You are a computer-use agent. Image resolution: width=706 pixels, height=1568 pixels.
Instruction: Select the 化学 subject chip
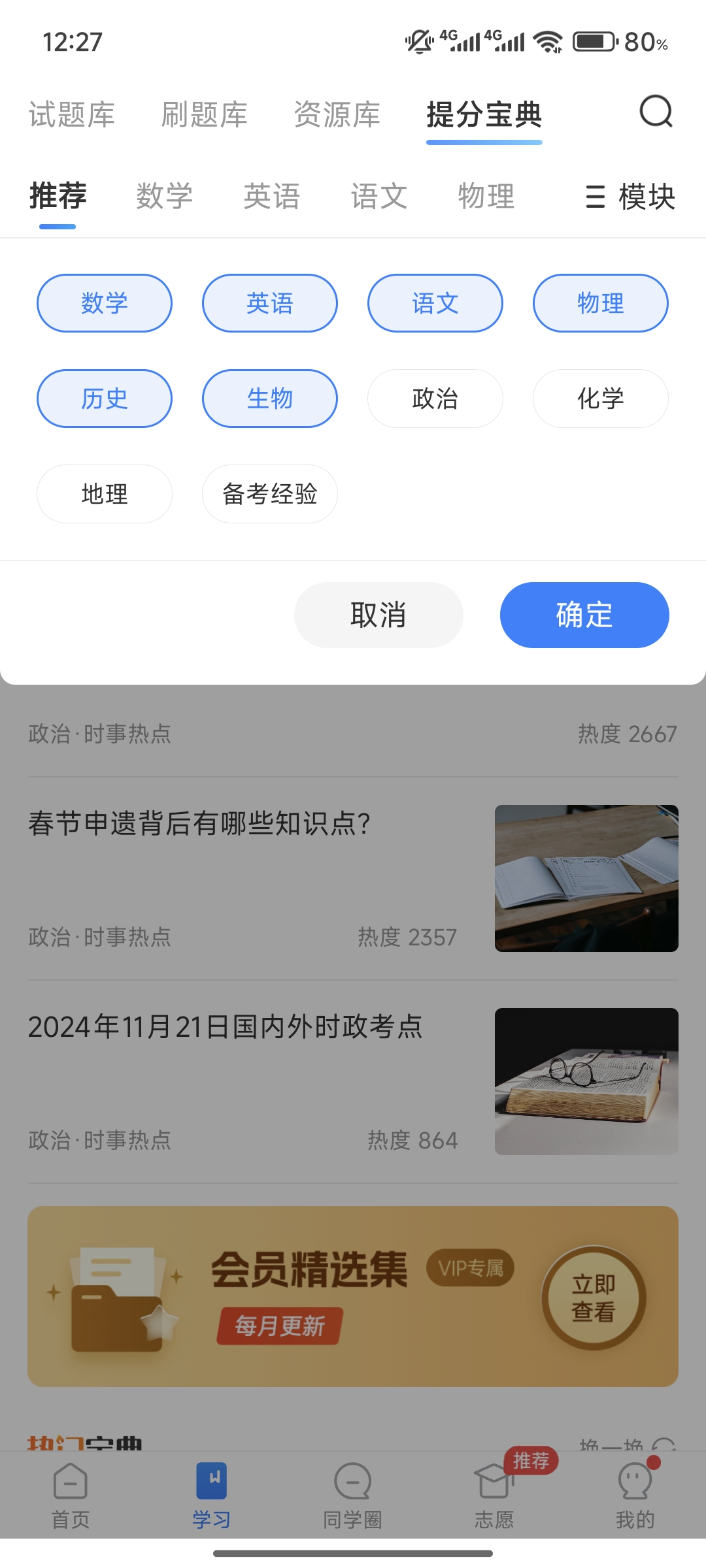[601, 399]
